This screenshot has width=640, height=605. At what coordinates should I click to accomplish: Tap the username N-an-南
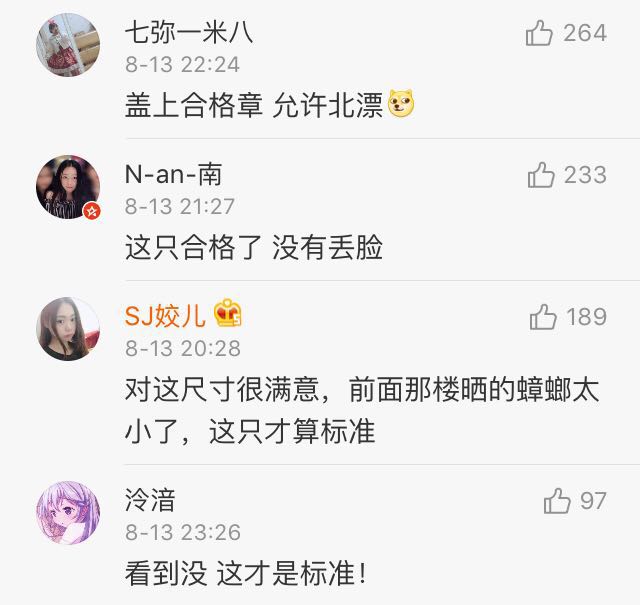173,175
